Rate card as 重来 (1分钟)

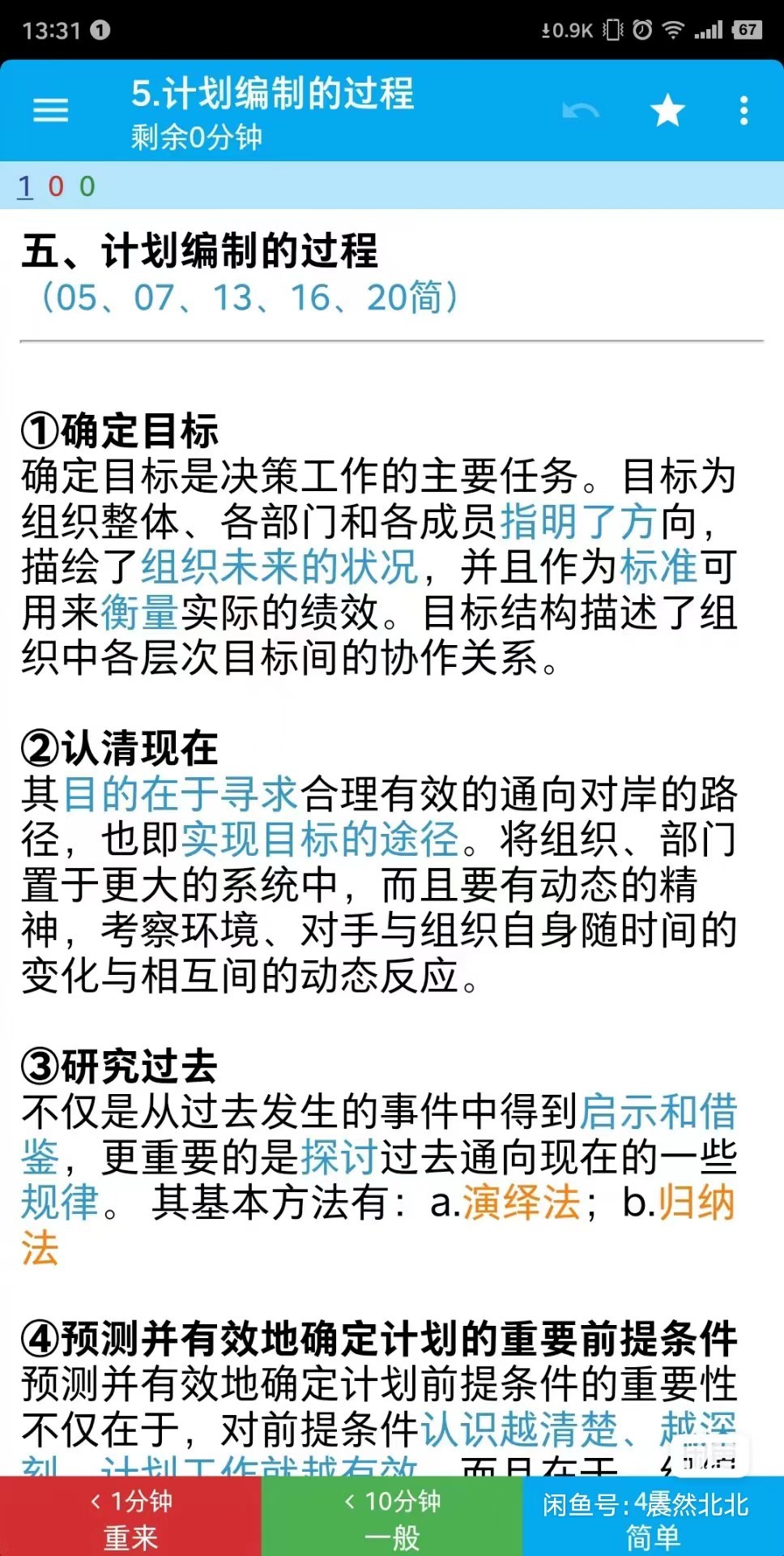(x=130, y=1516)
